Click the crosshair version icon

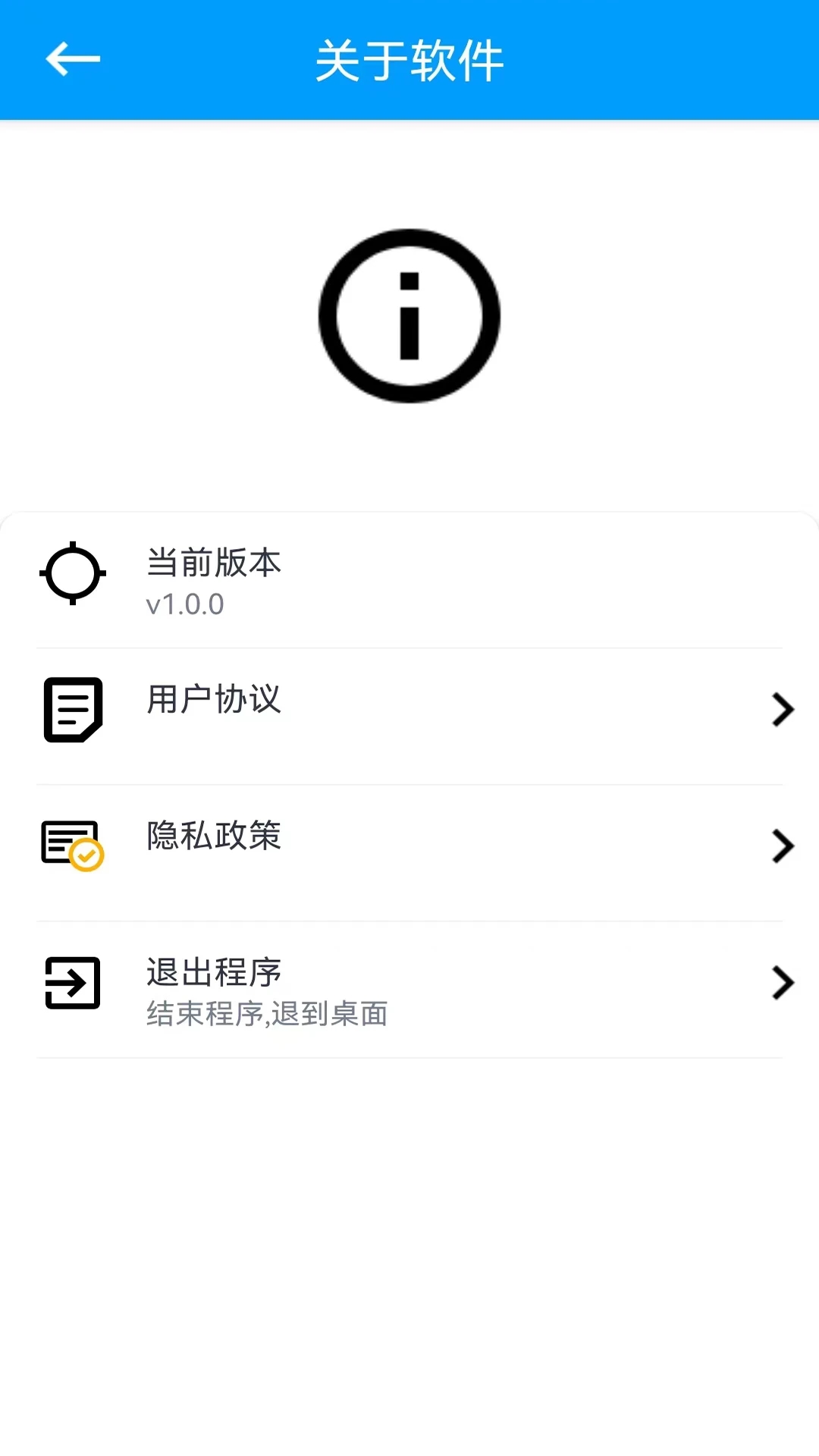pos(74,574)
